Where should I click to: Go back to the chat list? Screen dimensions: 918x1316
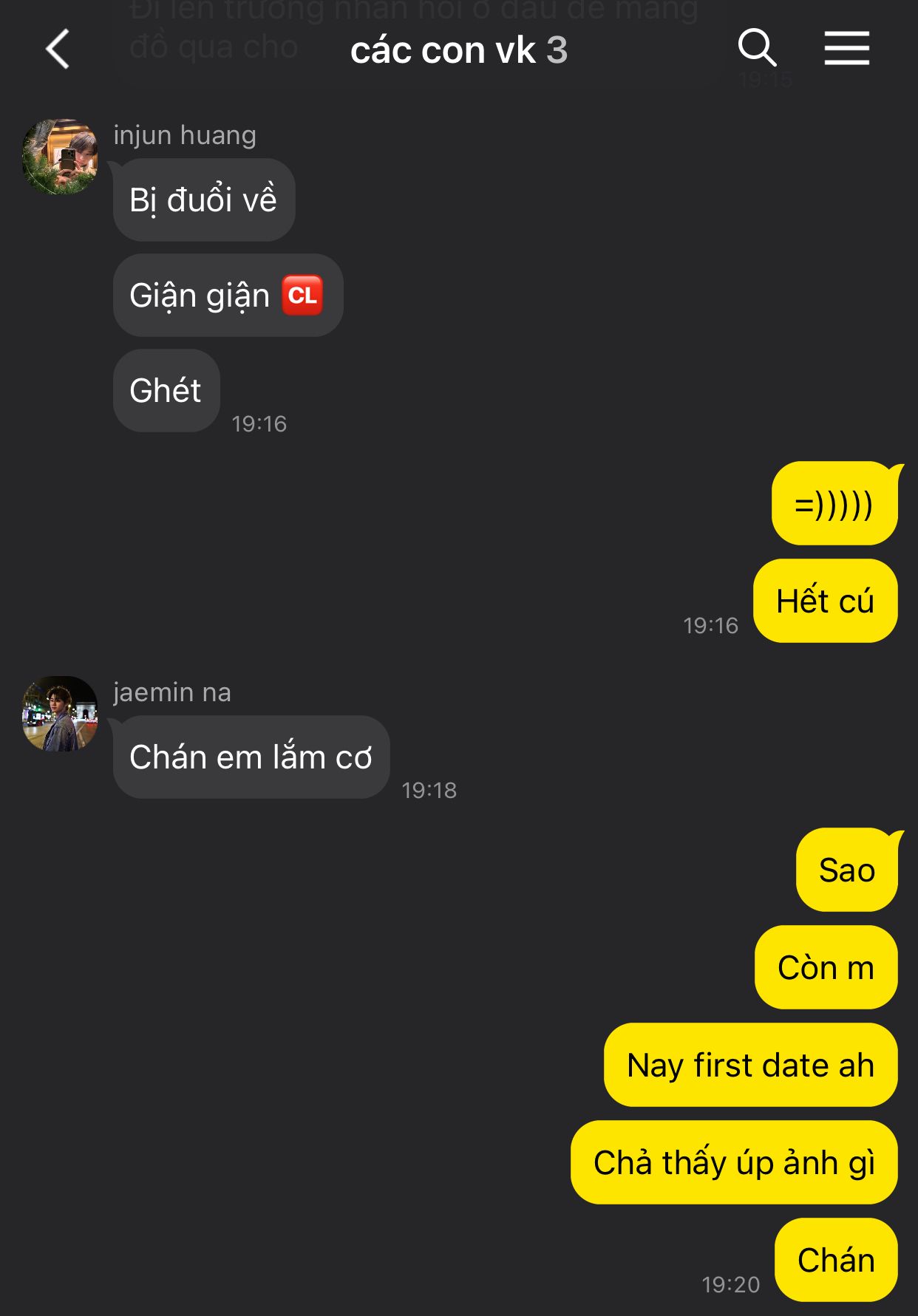coord(58,50)
